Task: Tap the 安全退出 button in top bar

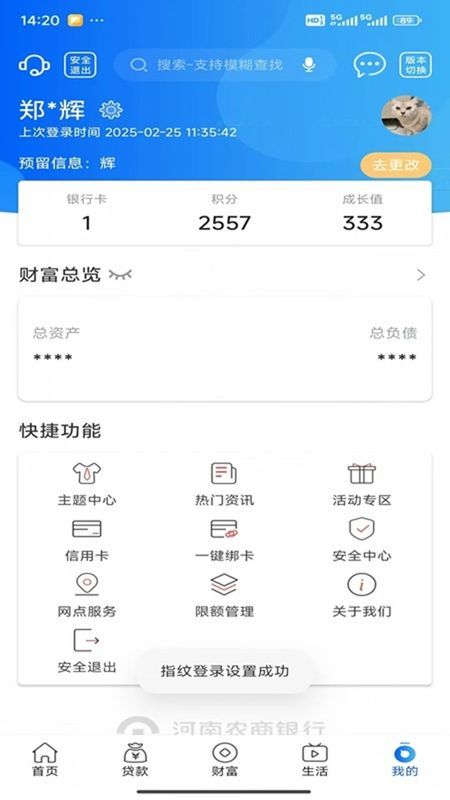Action: 80,65
